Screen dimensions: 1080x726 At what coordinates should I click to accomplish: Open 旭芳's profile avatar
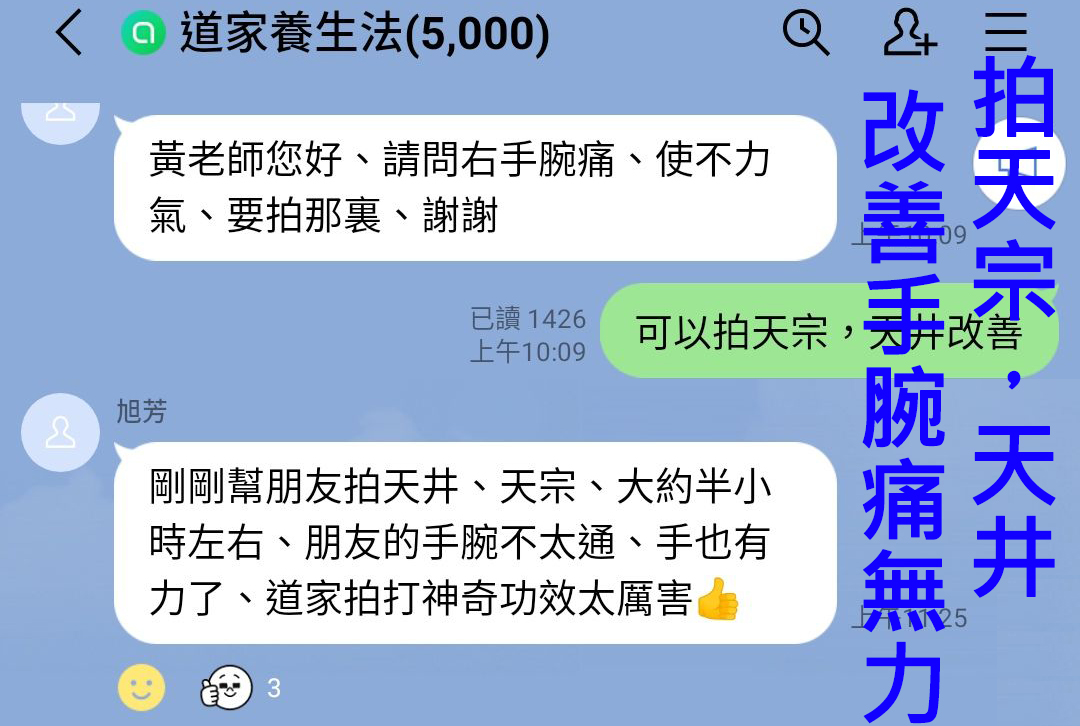click(60, 432)
